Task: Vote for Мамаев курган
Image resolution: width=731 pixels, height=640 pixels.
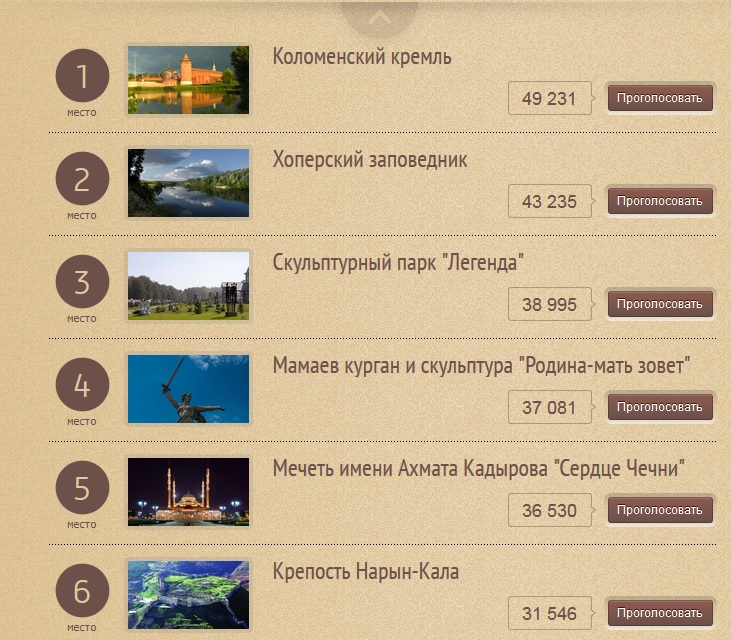Action: tap(660, 407)
